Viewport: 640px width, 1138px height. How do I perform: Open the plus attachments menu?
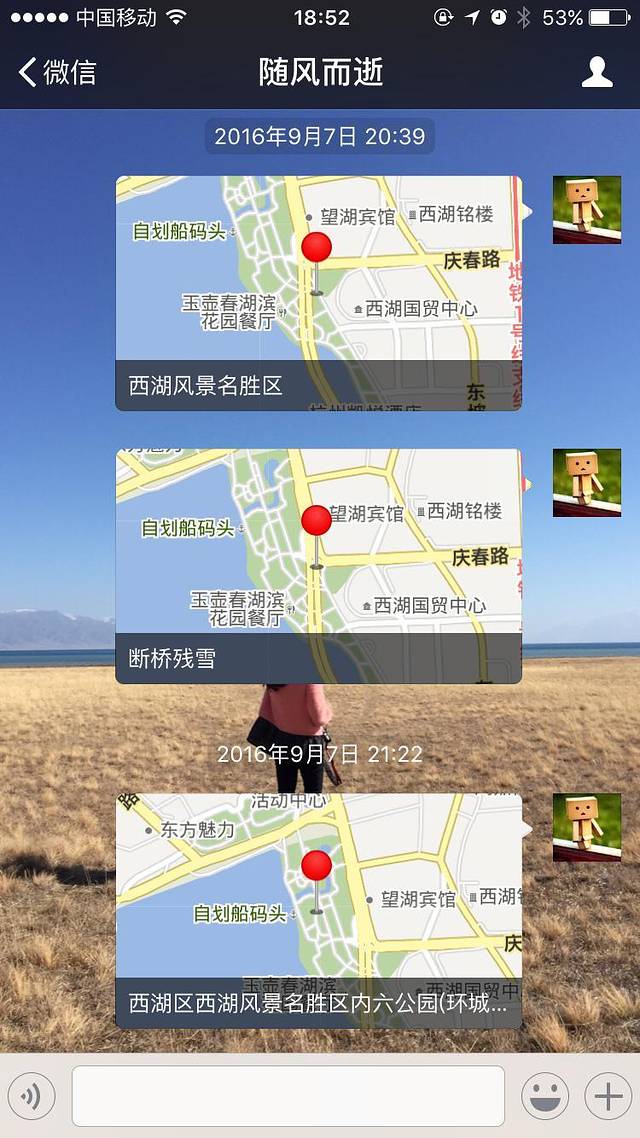(608, 1097)
